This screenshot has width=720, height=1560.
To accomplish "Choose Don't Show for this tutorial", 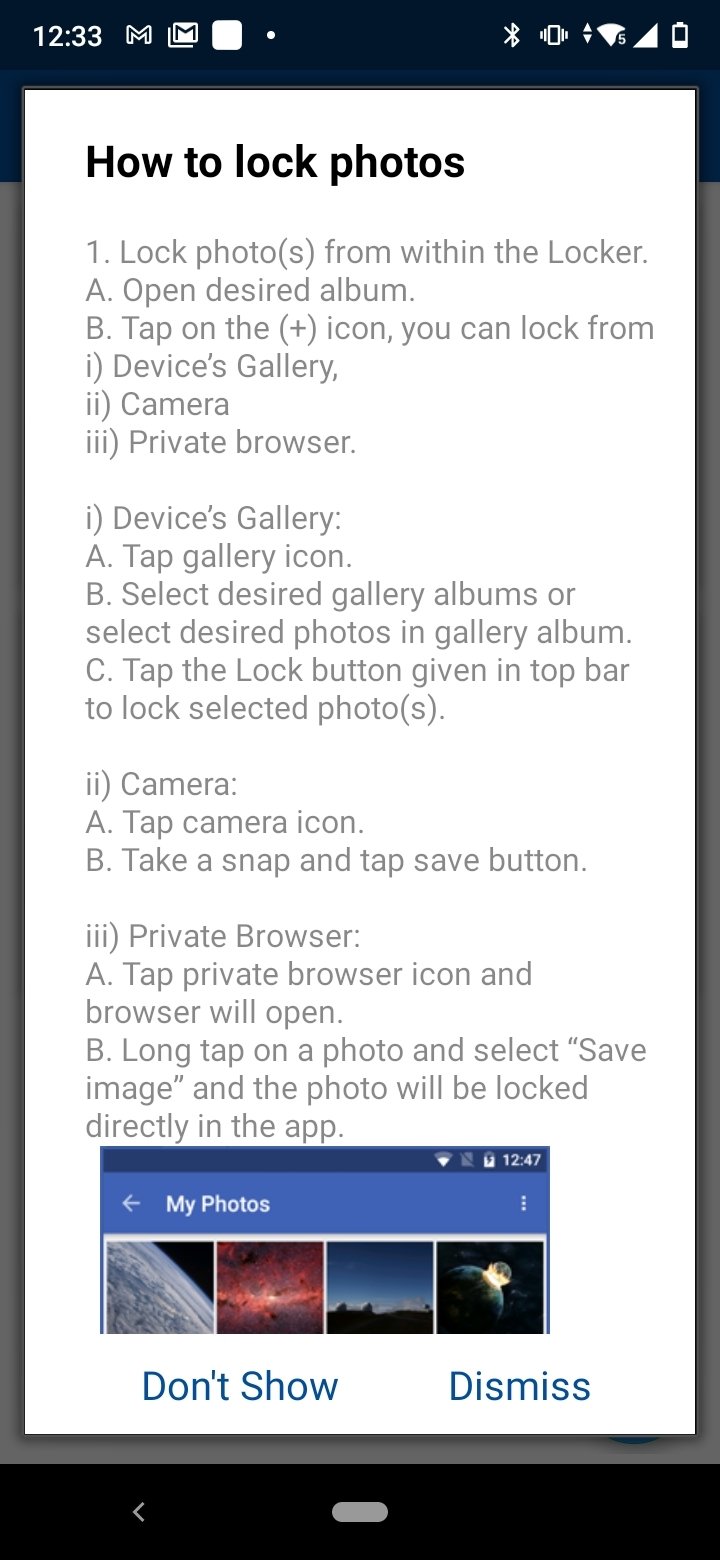I will [240, 1386].
